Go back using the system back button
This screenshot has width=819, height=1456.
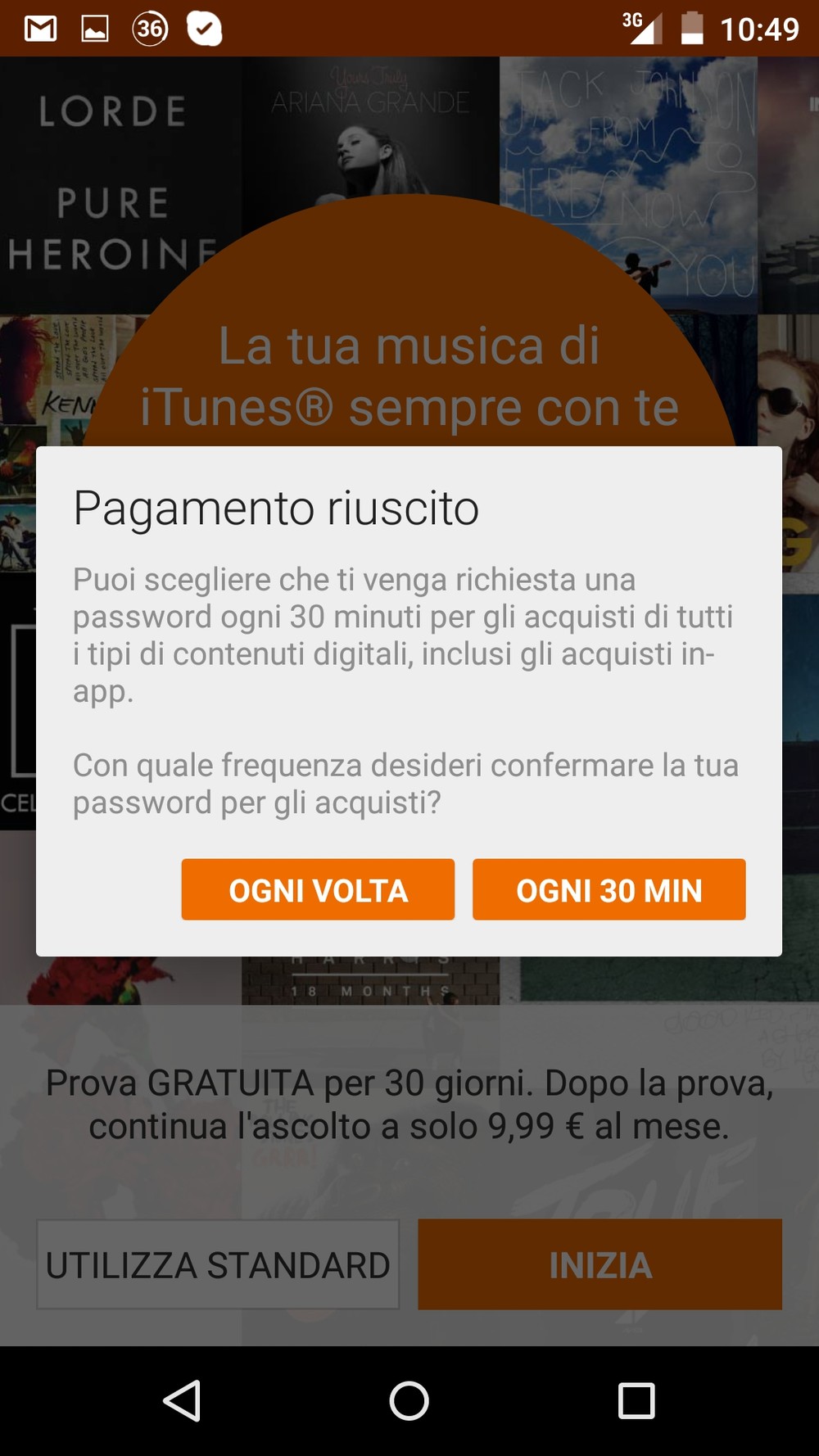[x=183, y=1400]
